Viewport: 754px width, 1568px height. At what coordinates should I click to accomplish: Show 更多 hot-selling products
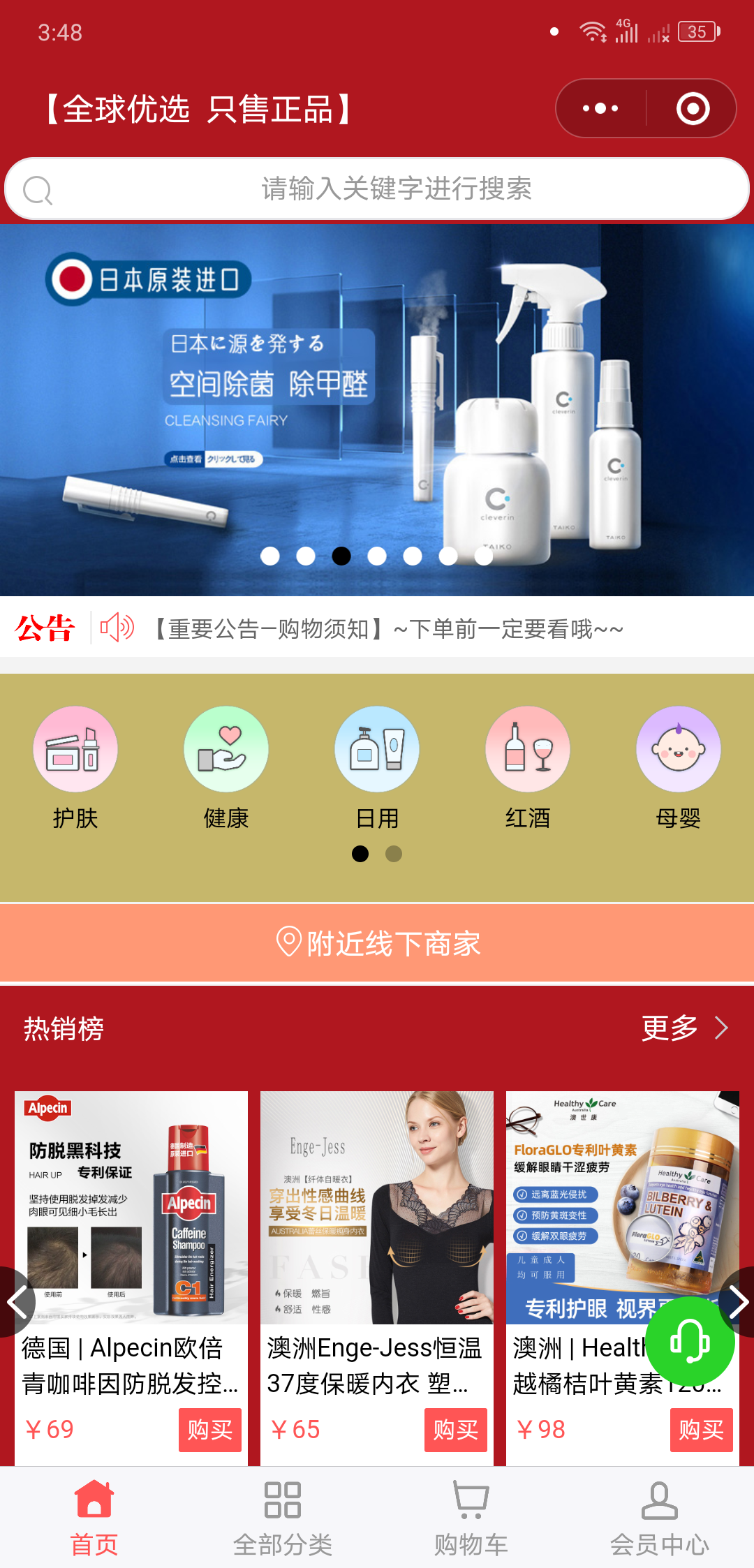[684, 1028]
